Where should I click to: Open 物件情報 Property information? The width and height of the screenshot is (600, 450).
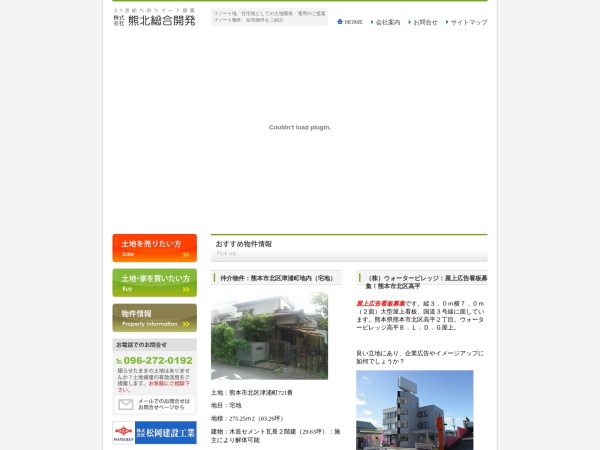(x=154, y=318)
